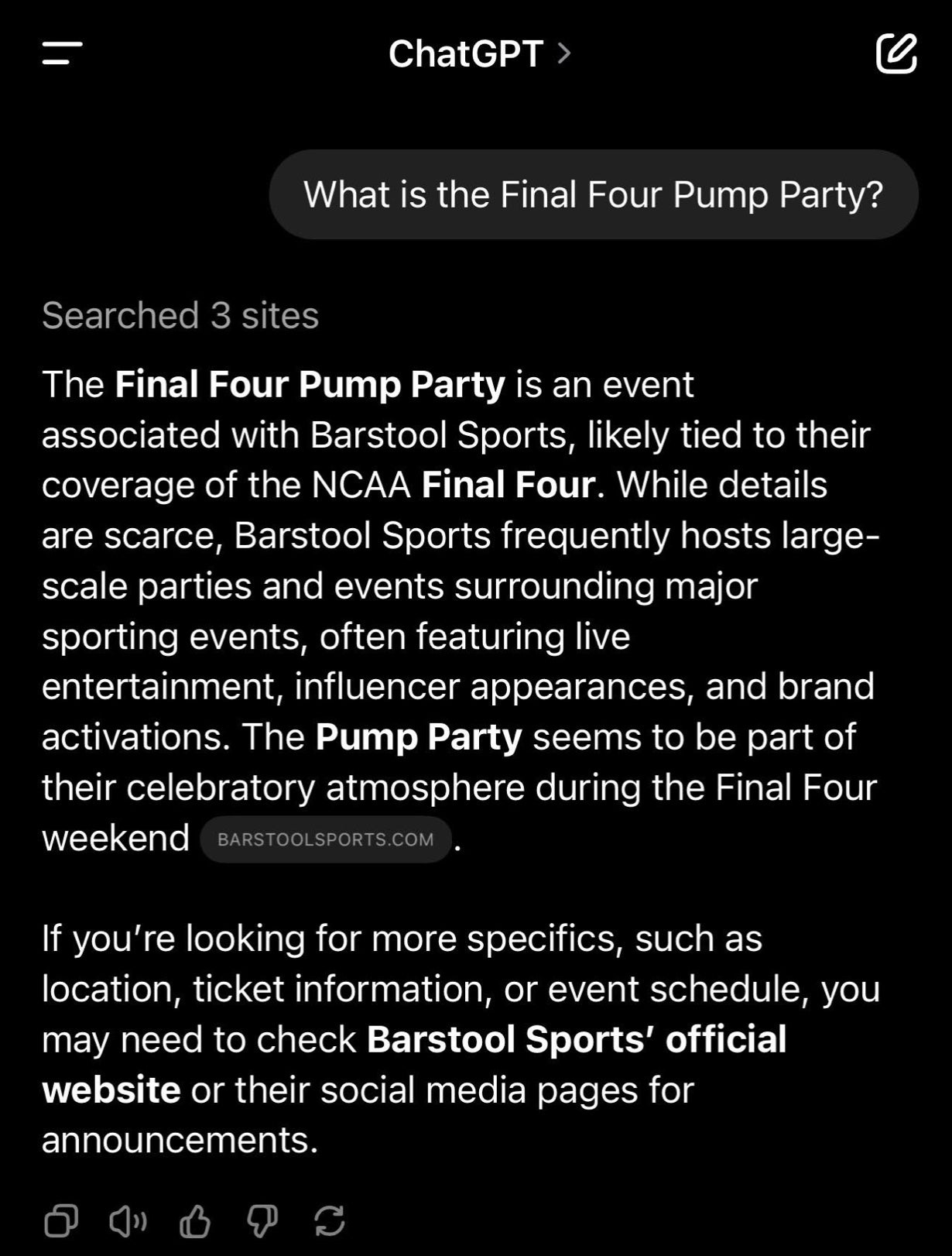Open the ChatGPT model selector
Image resolution: width=952 pixels, height=1256 pixels.
tap(479, 53)
